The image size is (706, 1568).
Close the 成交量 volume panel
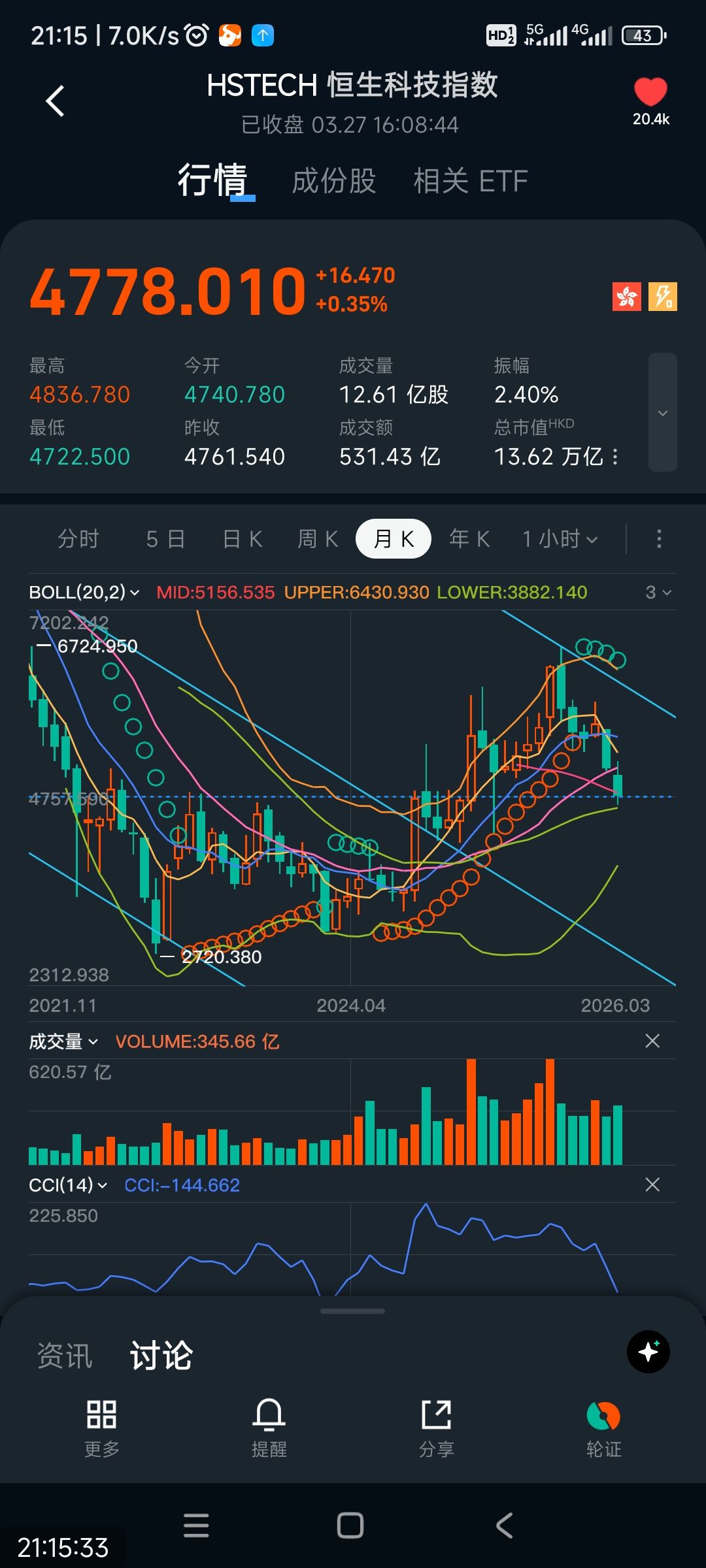click(x=652, y=1041)
